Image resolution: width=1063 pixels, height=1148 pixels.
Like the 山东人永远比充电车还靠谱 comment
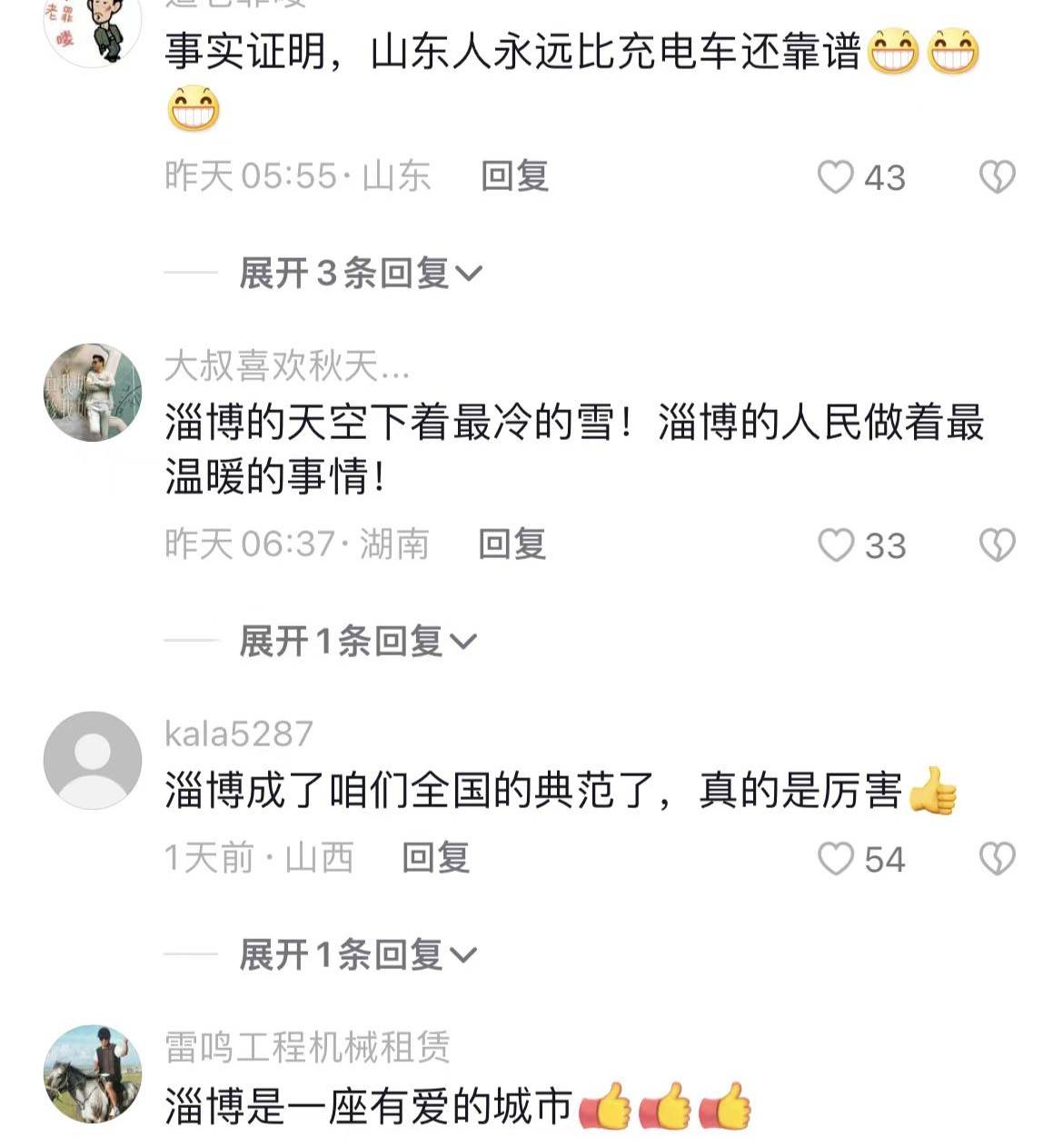pos(836,177)
